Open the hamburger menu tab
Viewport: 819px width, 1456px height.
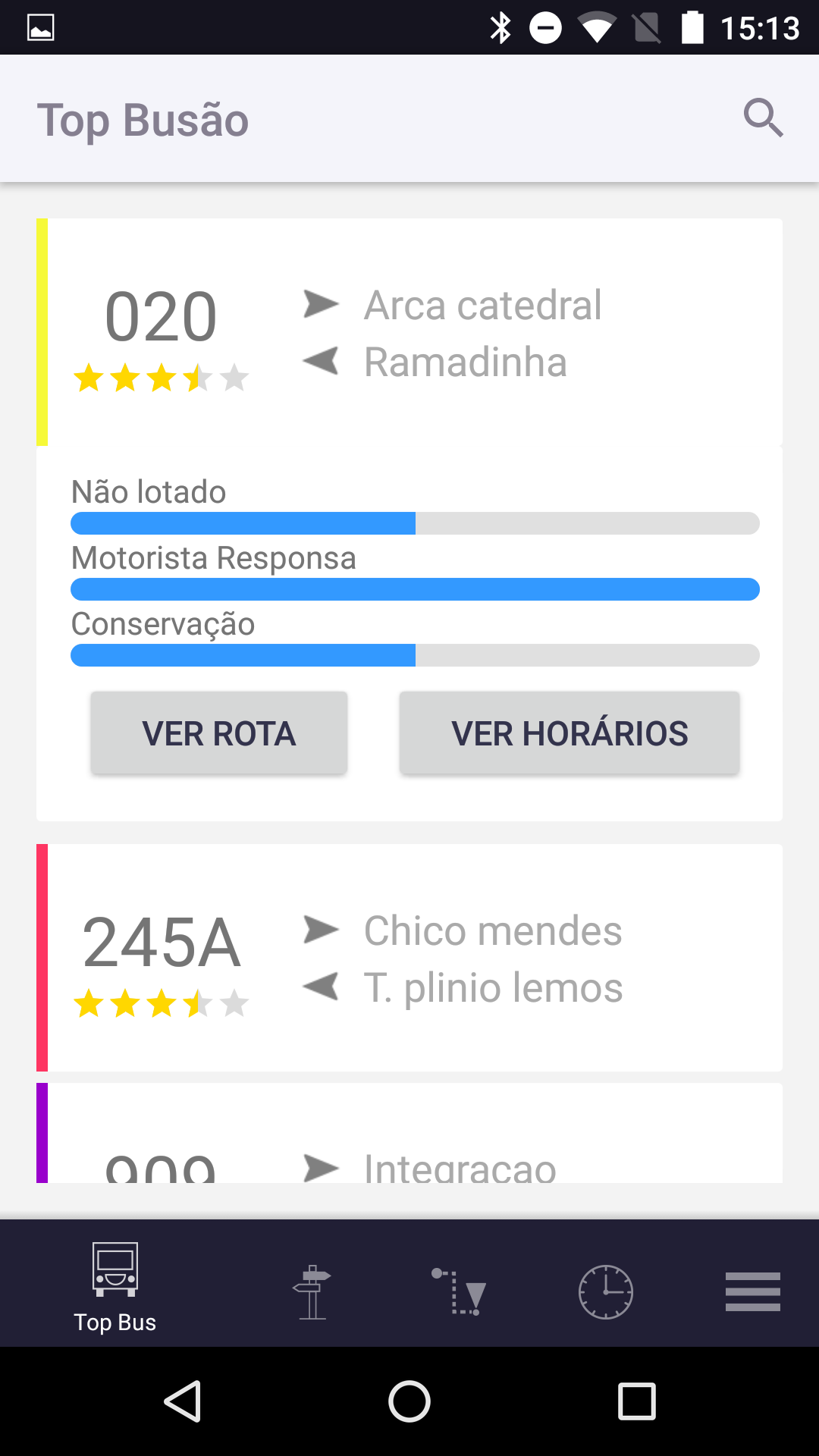[x=752, y=1291]
